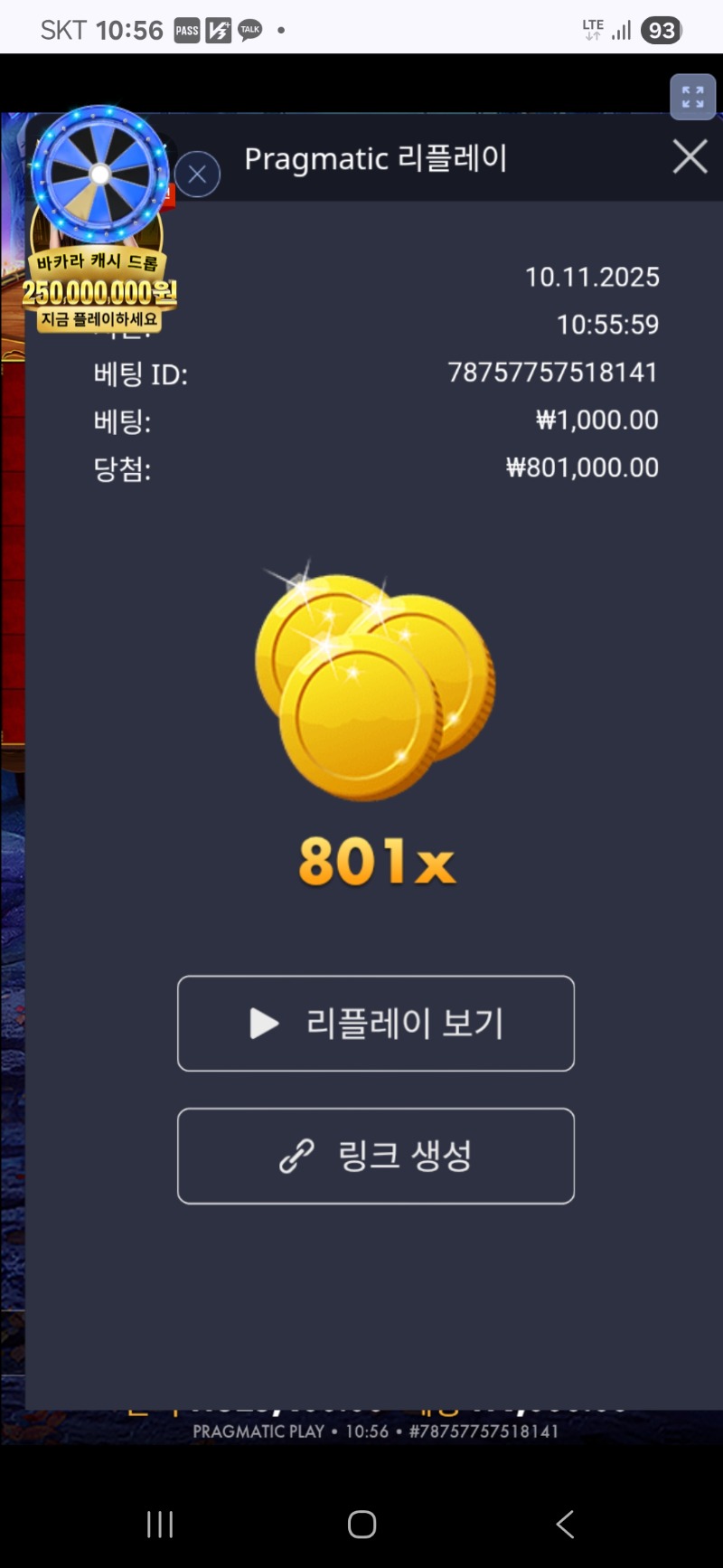Image resolution: width=723 pixels, height=1568 pixels.
Task: Tap the PASS icon in the status bar
Action: 185,28
